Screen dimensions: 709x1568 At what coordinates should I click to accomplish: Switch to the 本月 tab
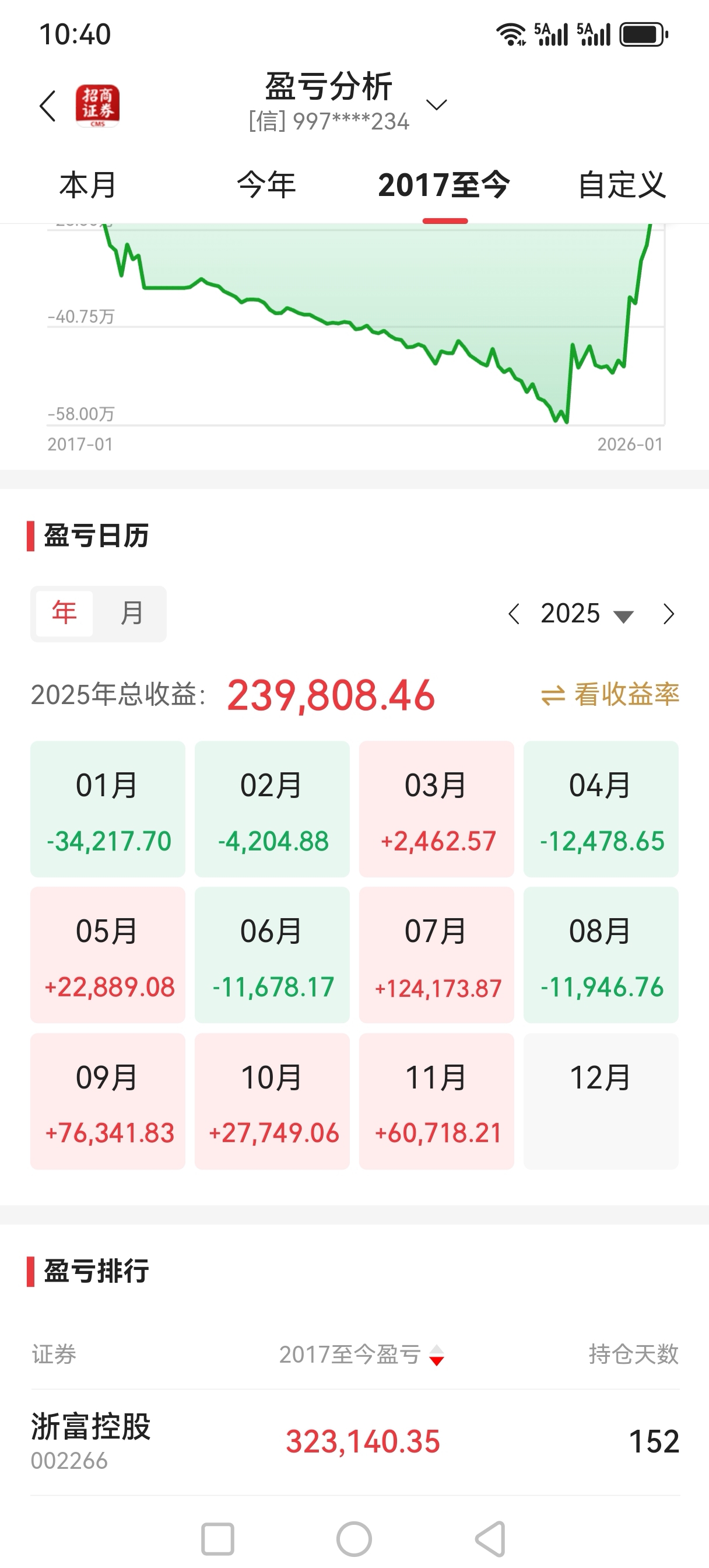[88, 185]
